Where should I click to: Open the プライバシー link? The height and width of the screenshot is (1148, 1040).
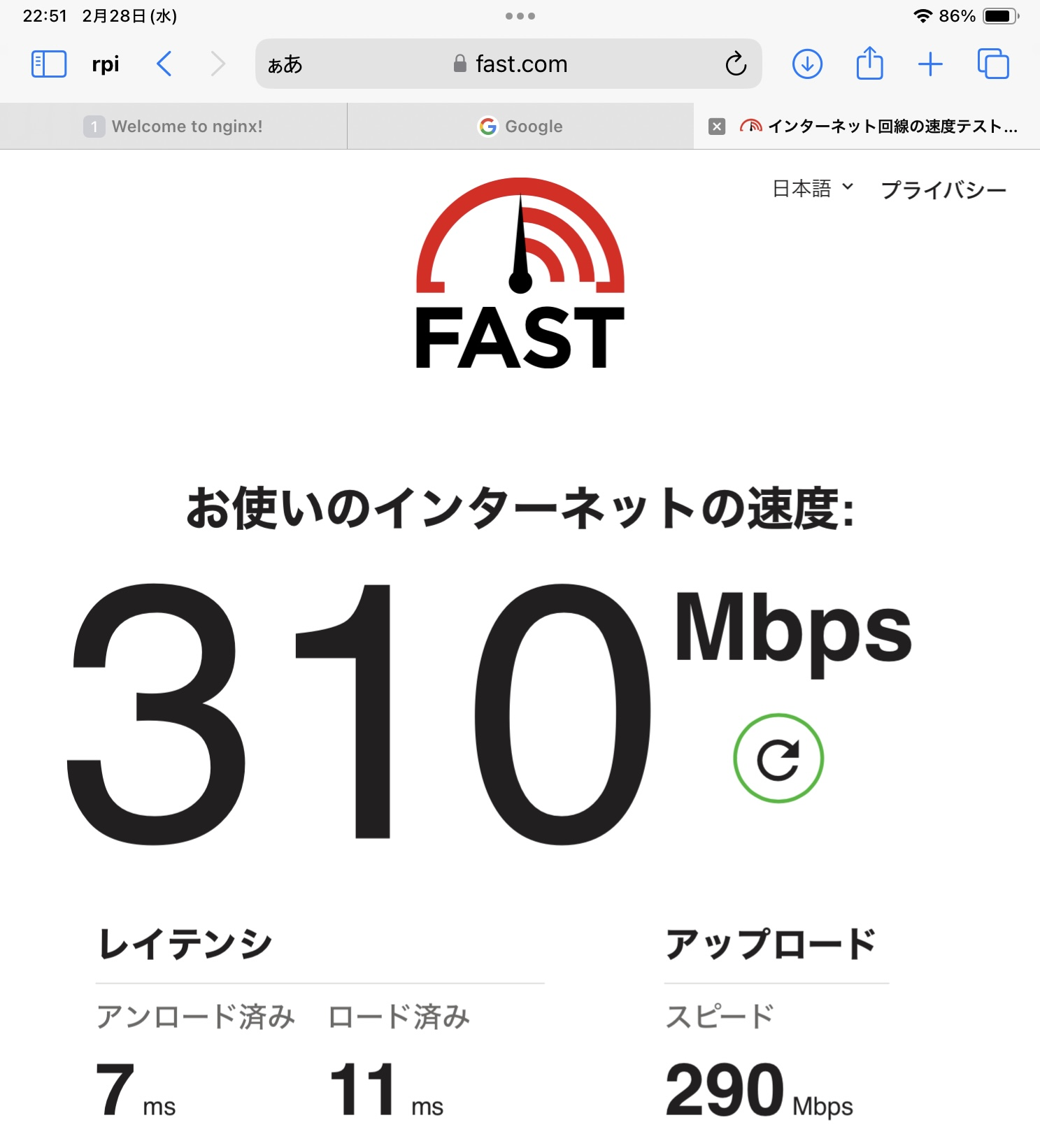(x=943, y=190)
